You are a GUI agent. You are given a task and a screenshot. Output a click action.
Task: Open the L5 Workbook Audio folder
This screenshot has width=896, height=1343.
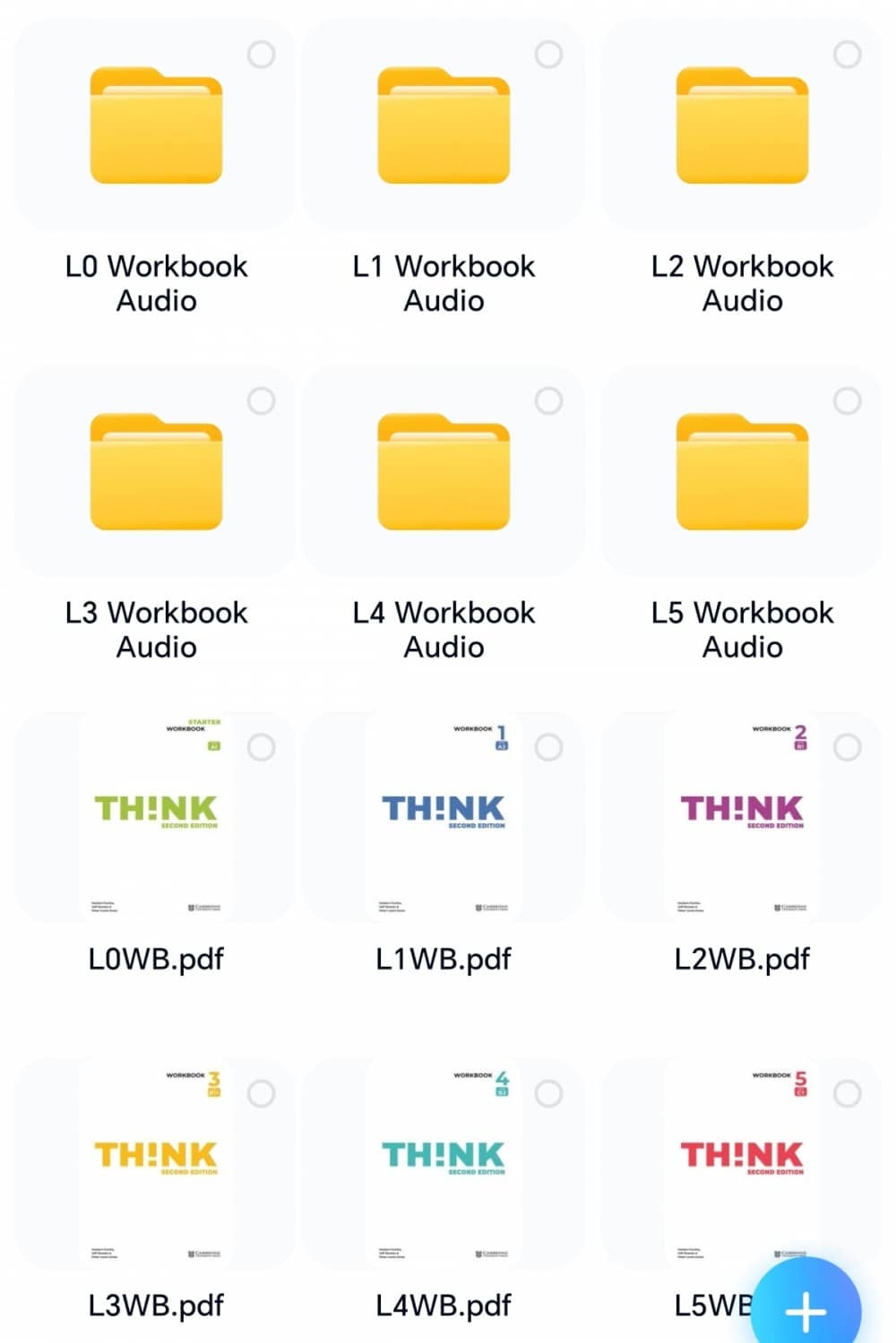[x=742, y=471]
